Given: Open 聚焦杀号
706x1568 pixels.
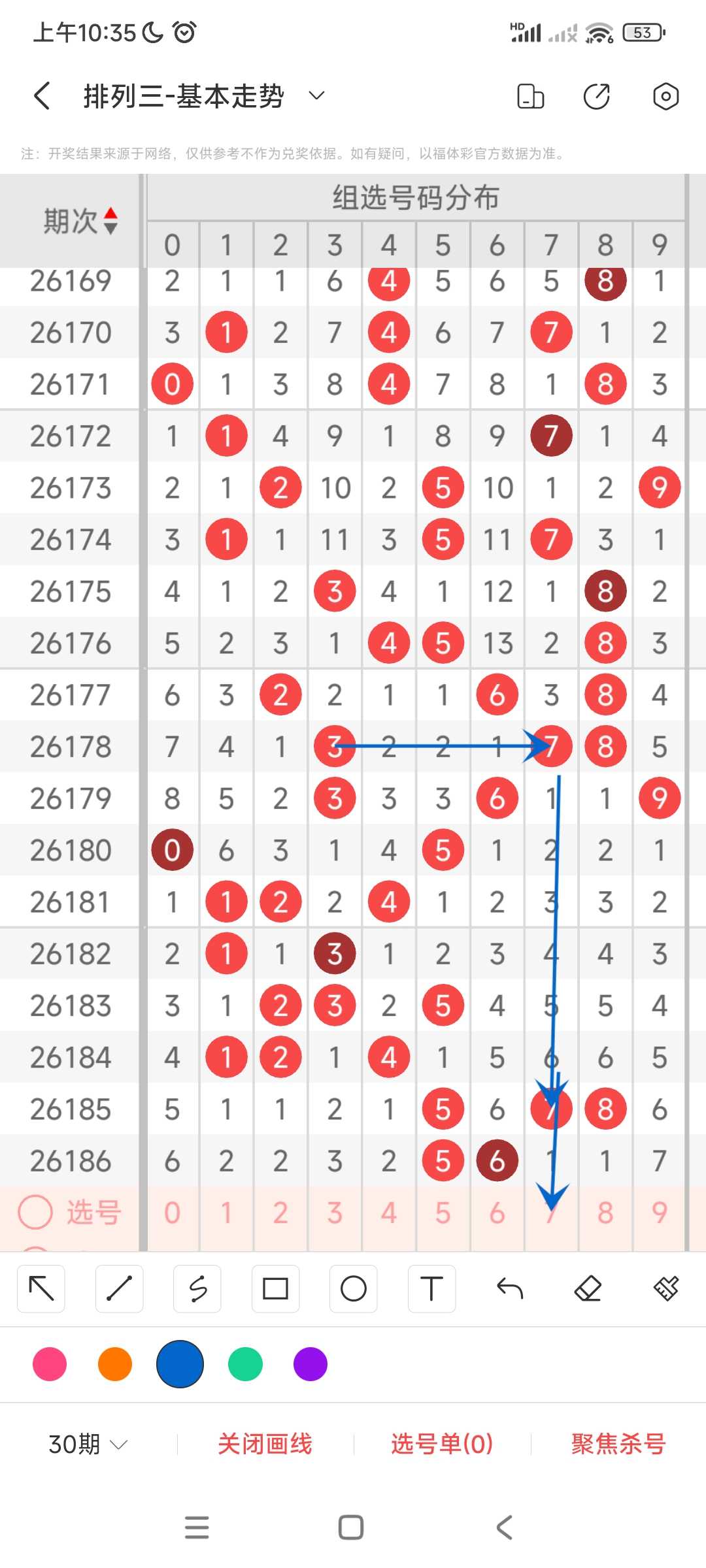Looking at the screenshot, I should [618, 1444].
